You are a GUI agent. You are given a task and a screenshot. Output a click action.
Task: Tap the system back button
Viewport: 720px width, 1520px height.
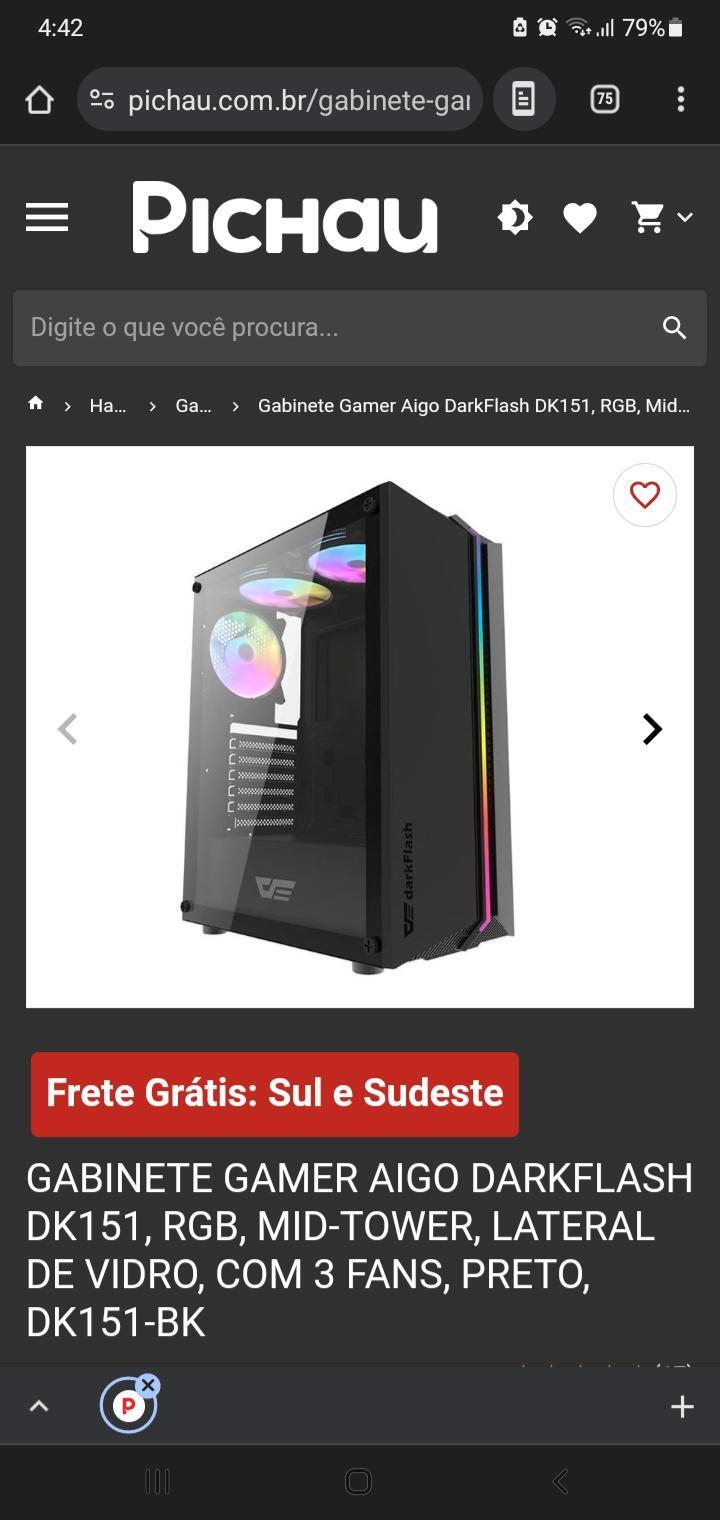(561, 1481)
